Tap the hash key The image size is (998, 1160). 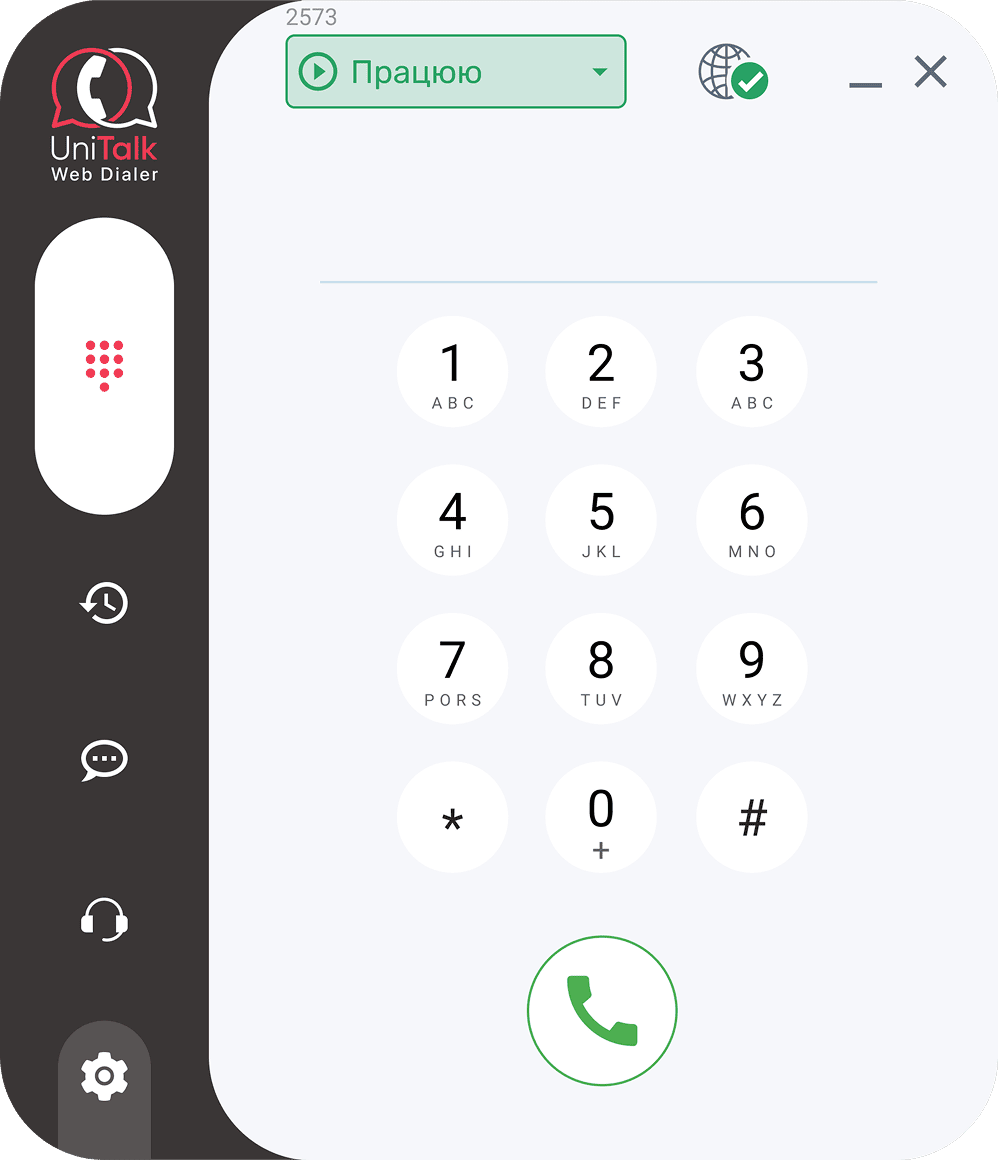pos(751,817)
